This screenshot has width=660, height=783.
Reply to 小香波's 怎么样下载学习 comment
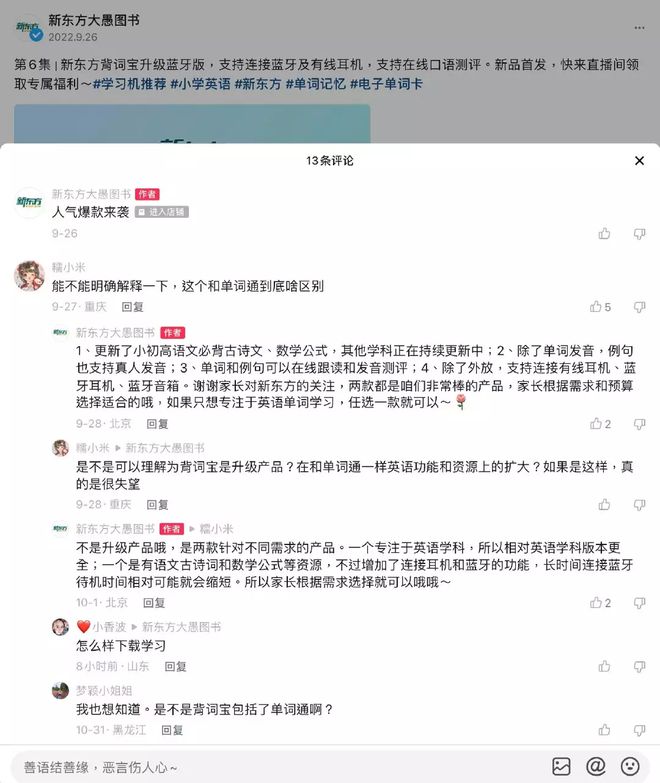(175, 666)
